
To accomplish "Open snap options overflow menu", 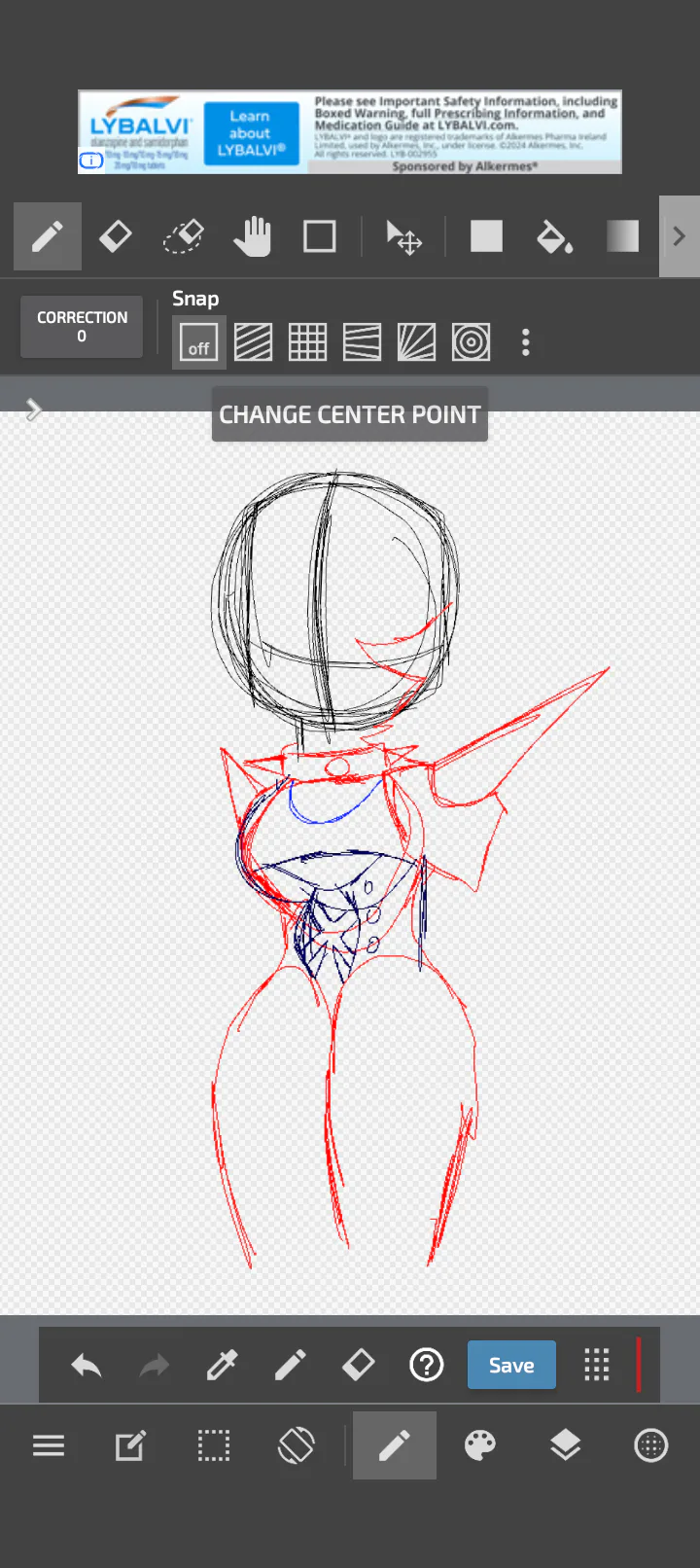I will (526, 342).
